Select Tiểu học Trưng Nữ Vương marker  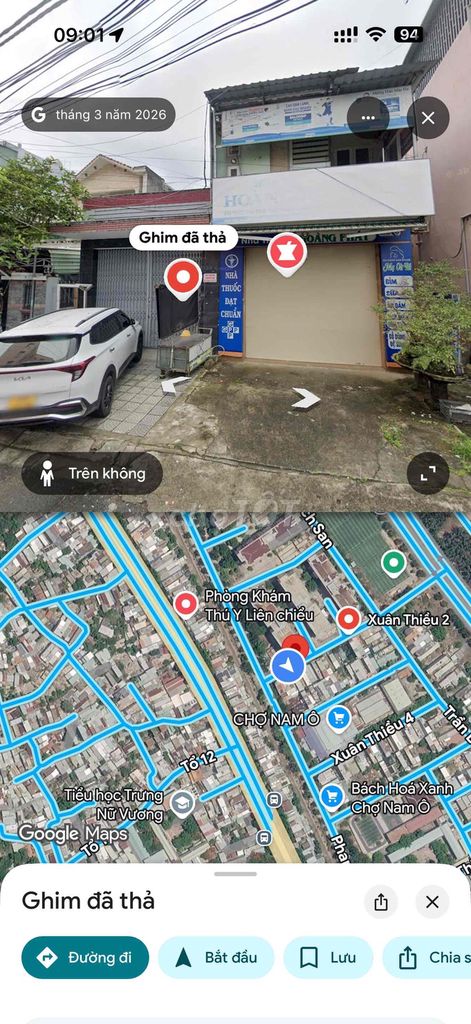point(182,804)
